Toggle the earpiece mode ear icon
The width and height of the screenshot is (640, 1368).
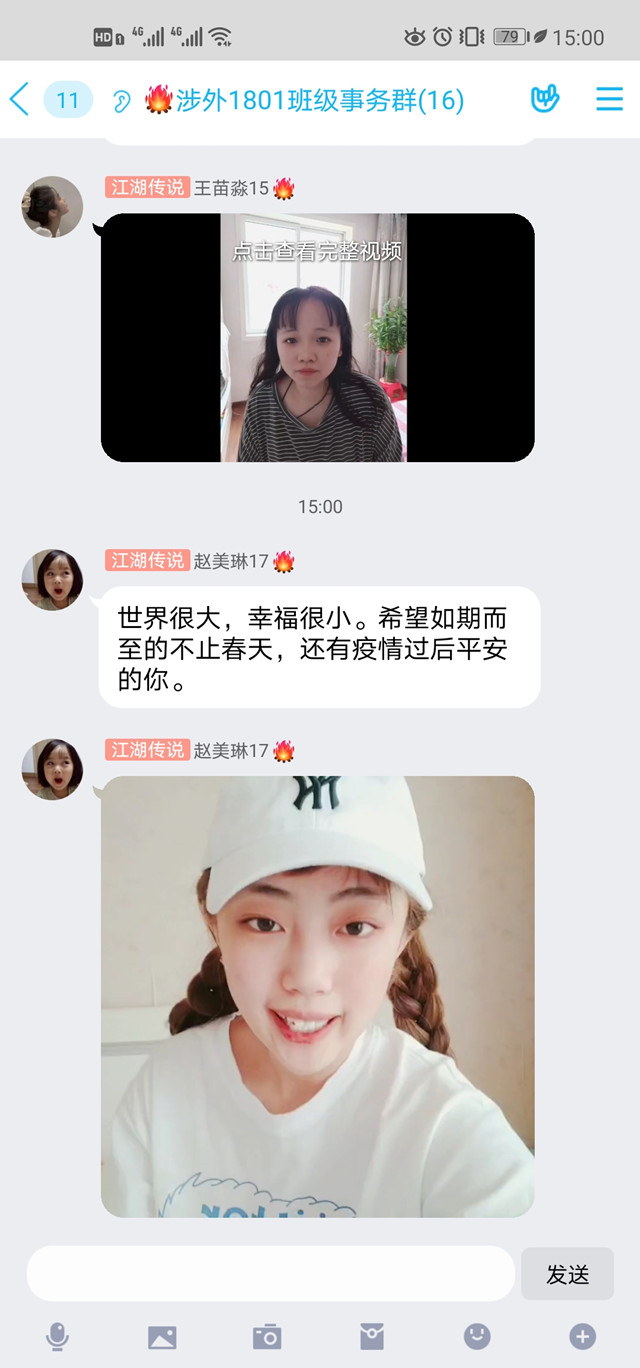click(121, 100)
